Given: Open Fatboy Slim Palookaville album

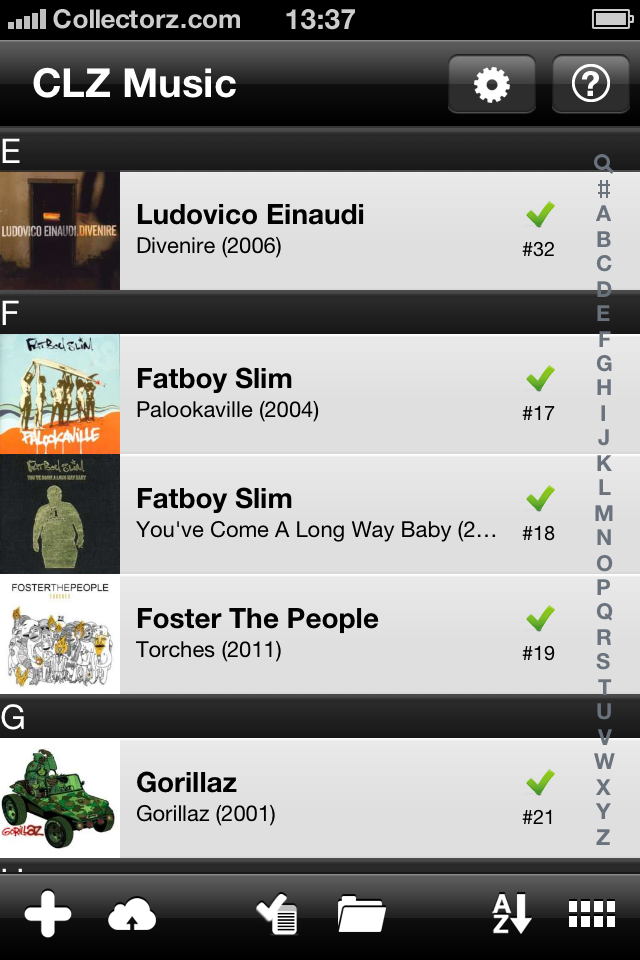Looking at the screenshot, I should (x=300, y=394).
